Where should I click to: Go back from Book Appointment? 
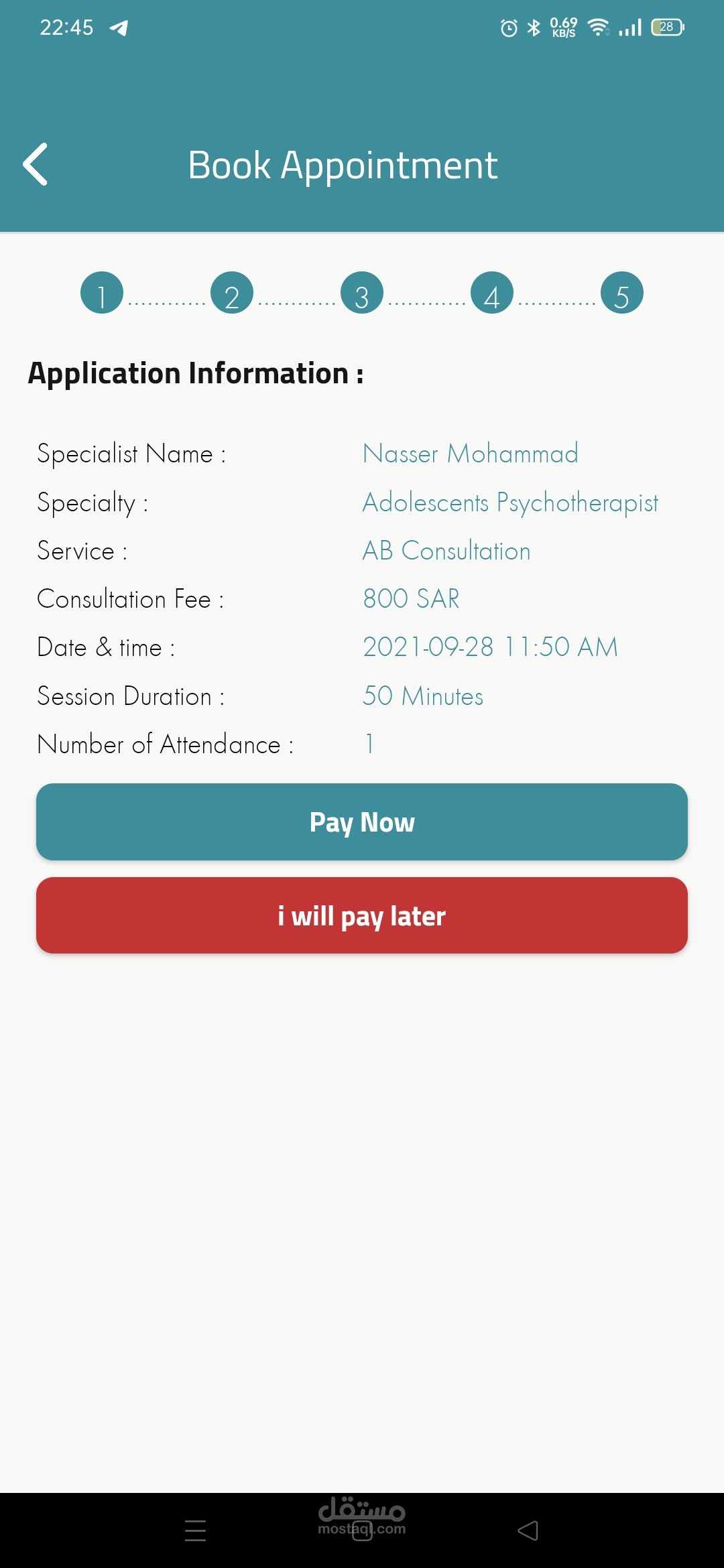pyautogui.click(x=36, y=164)
